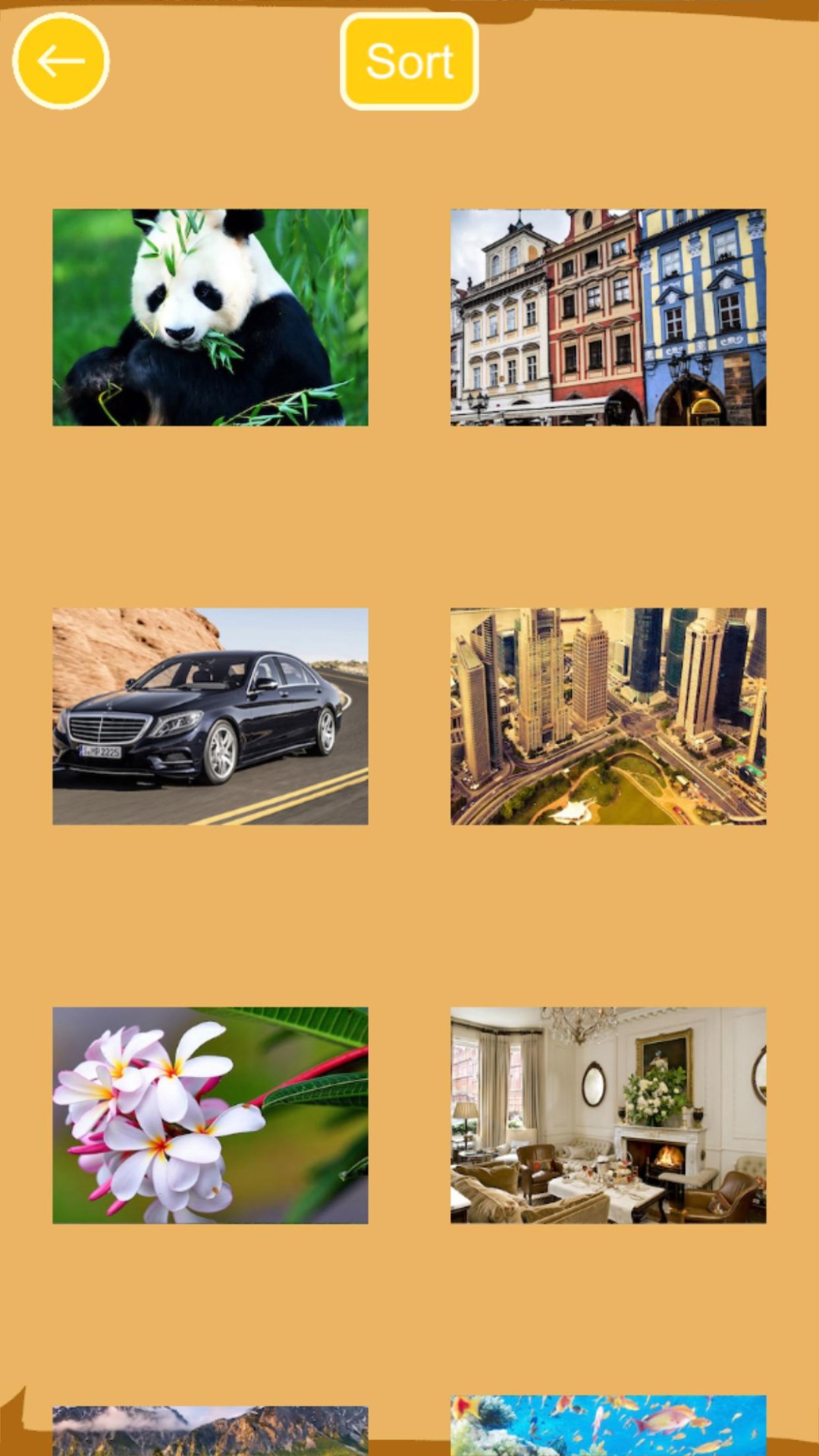Select the mountain landscape picture

coord(210,1429)
